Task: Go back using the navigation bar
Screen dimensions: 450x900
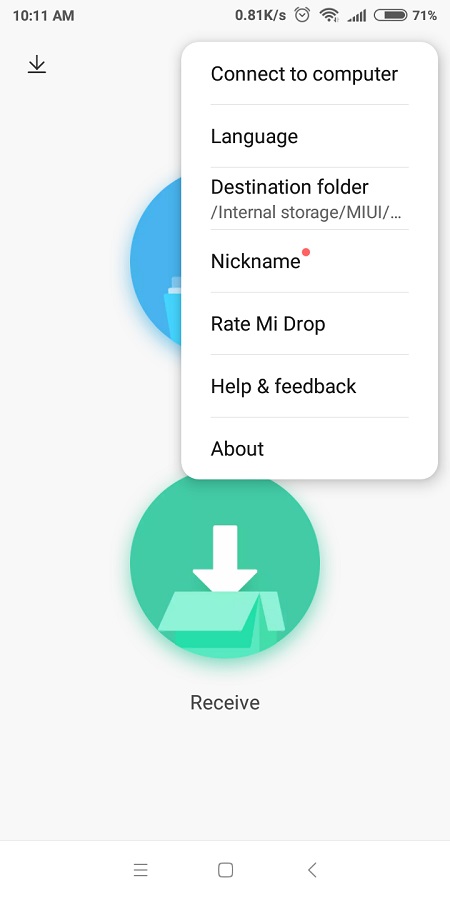Action: 312,870
